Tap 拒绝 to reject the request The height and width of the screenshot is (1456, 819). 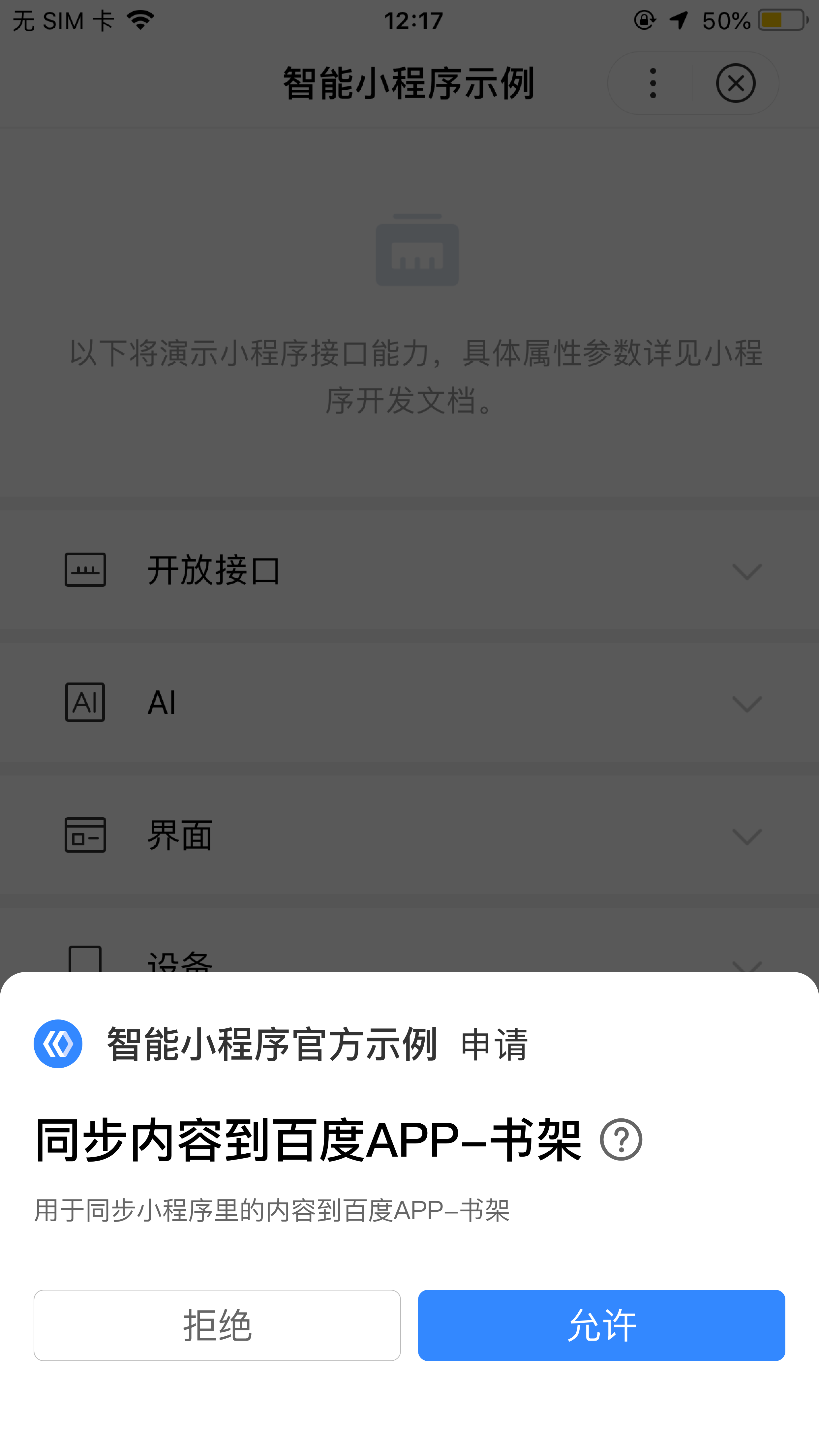coord(217,1325)
